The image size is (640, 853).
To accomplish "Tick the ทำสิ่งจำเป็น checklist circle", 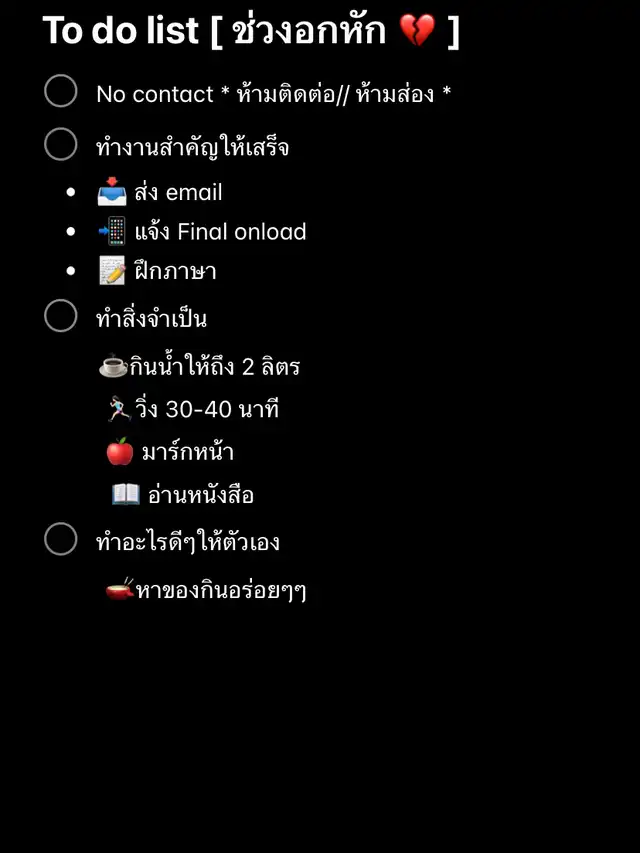I will pyautogui.click(x=61, y=316).
